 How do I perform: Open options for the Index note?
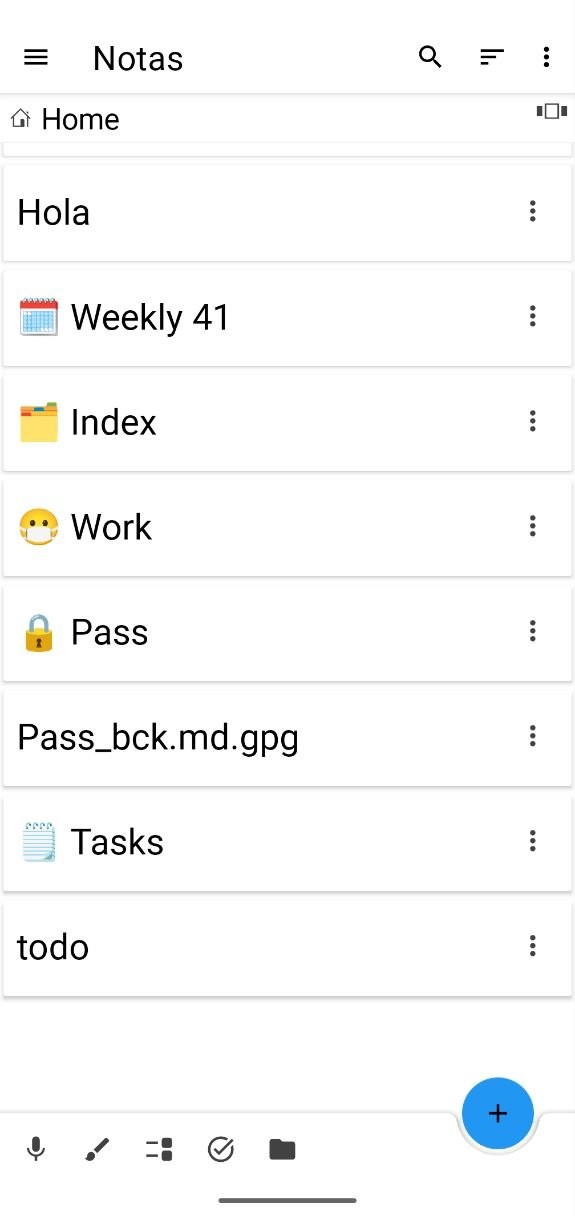point(532,421)
